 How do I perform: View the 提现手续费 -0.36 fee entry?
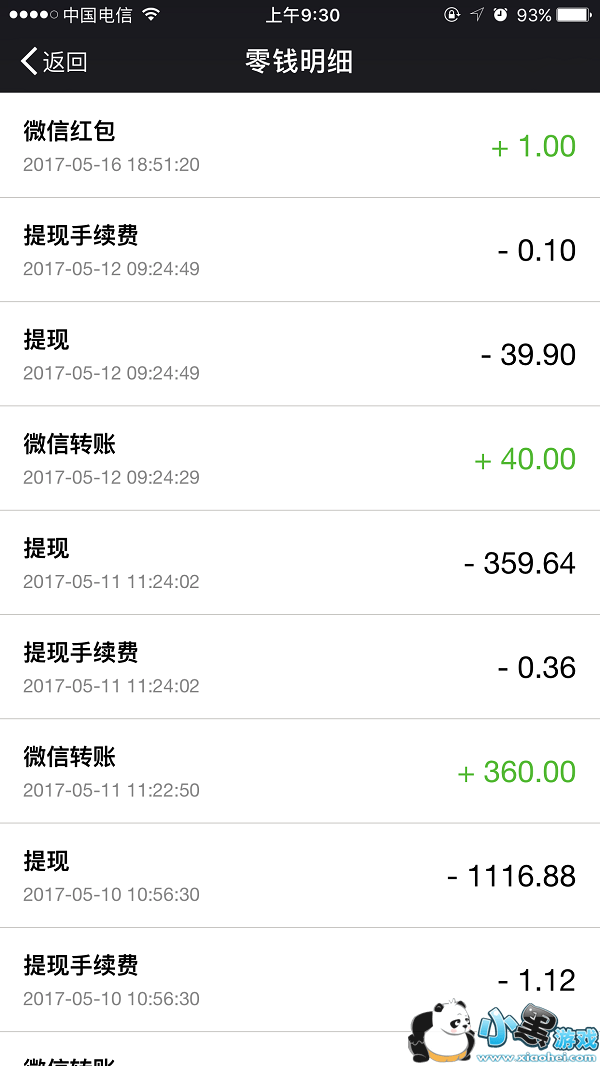click(x=300, y=667)
